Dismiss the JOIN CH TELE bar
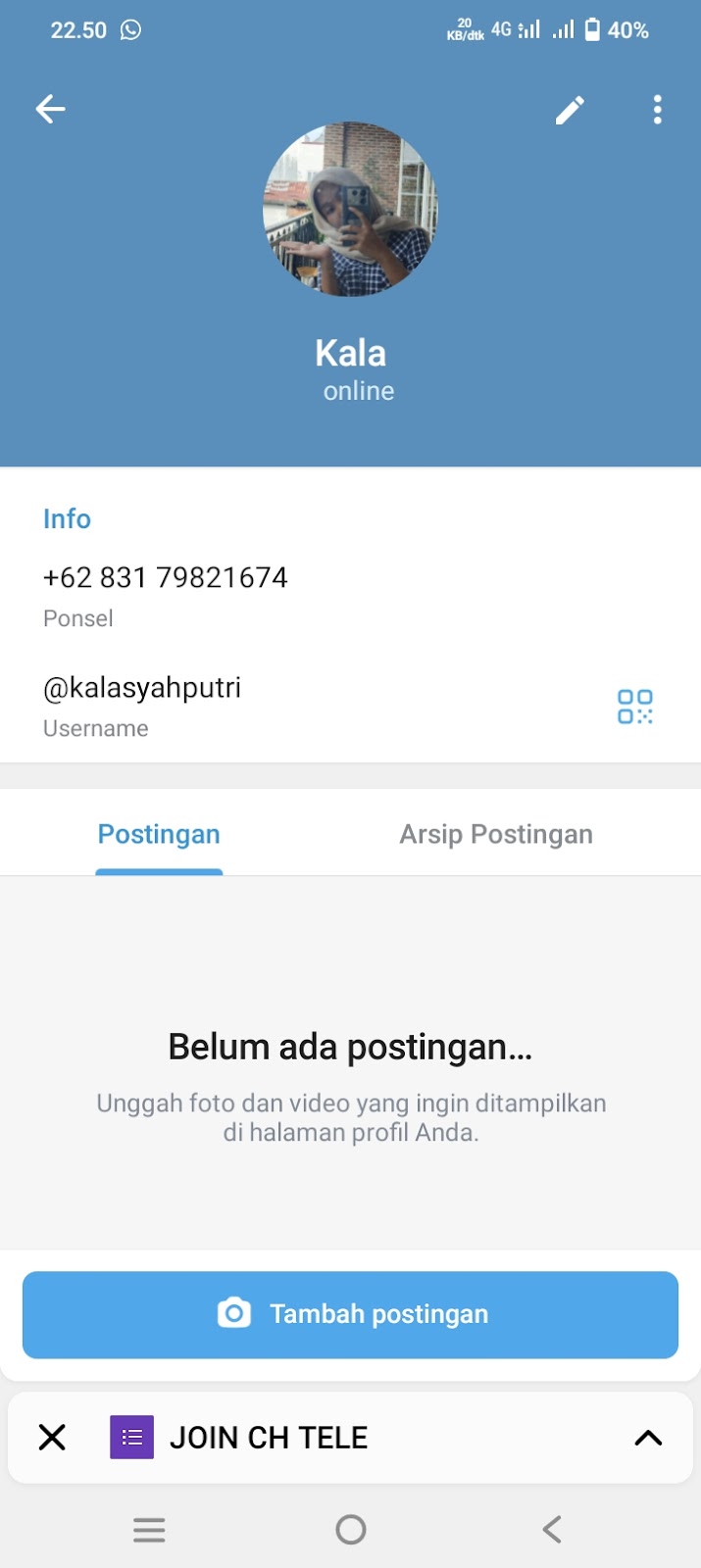Viewport: 701px width, 1568px height. 52,1438
